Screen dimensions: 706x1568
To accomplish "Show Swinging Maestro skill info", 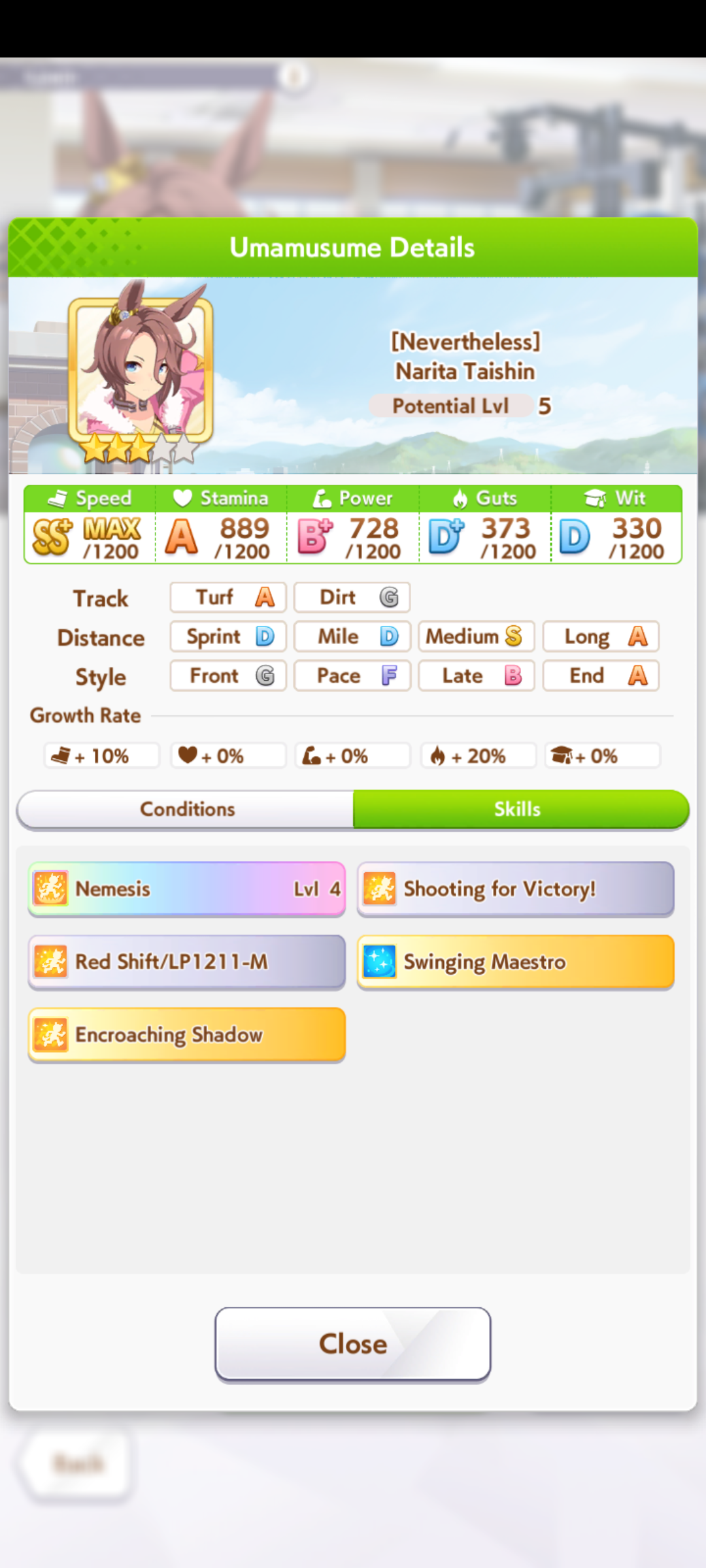I will pos(516,962).
